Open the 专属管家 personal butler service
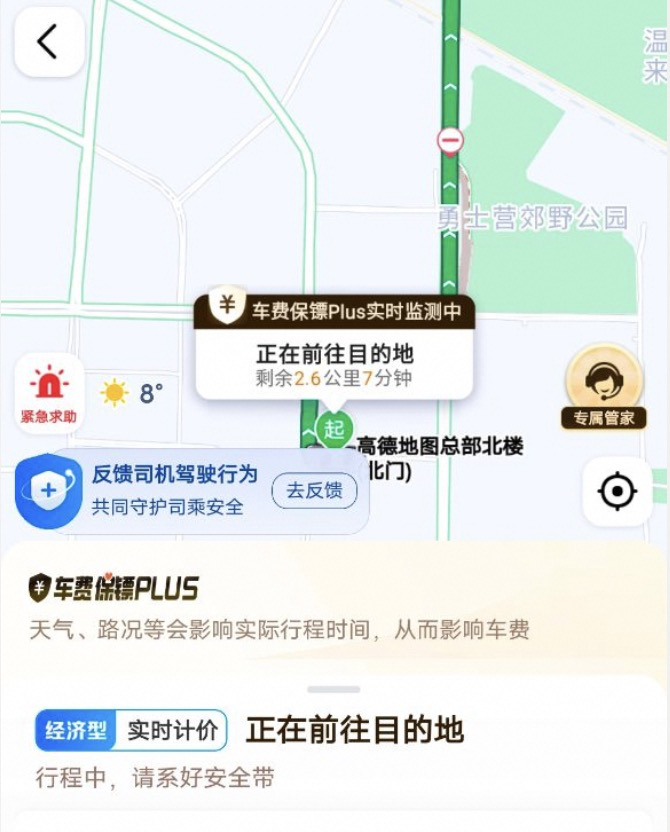Image resolution: width=670 pixels, height=832 pixels. pos(603,388)
